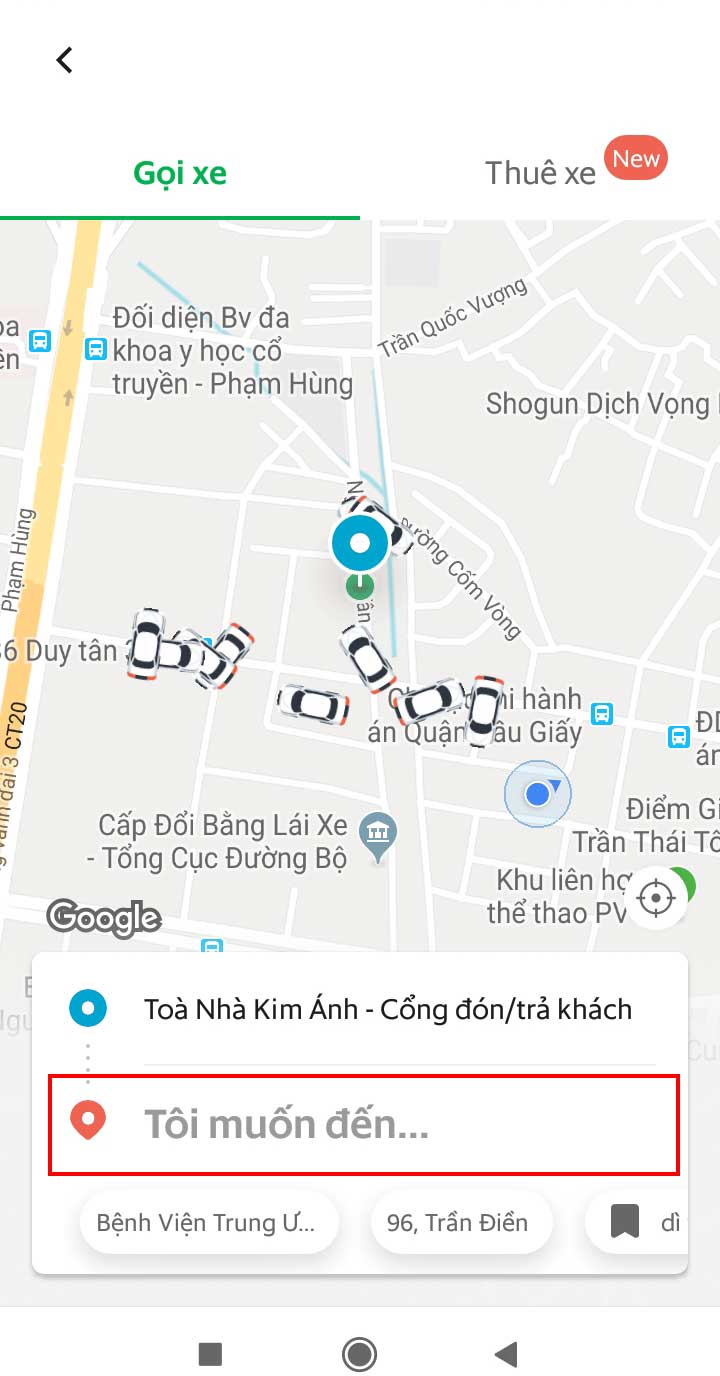Switch to the Thuê xe tab

540,172
